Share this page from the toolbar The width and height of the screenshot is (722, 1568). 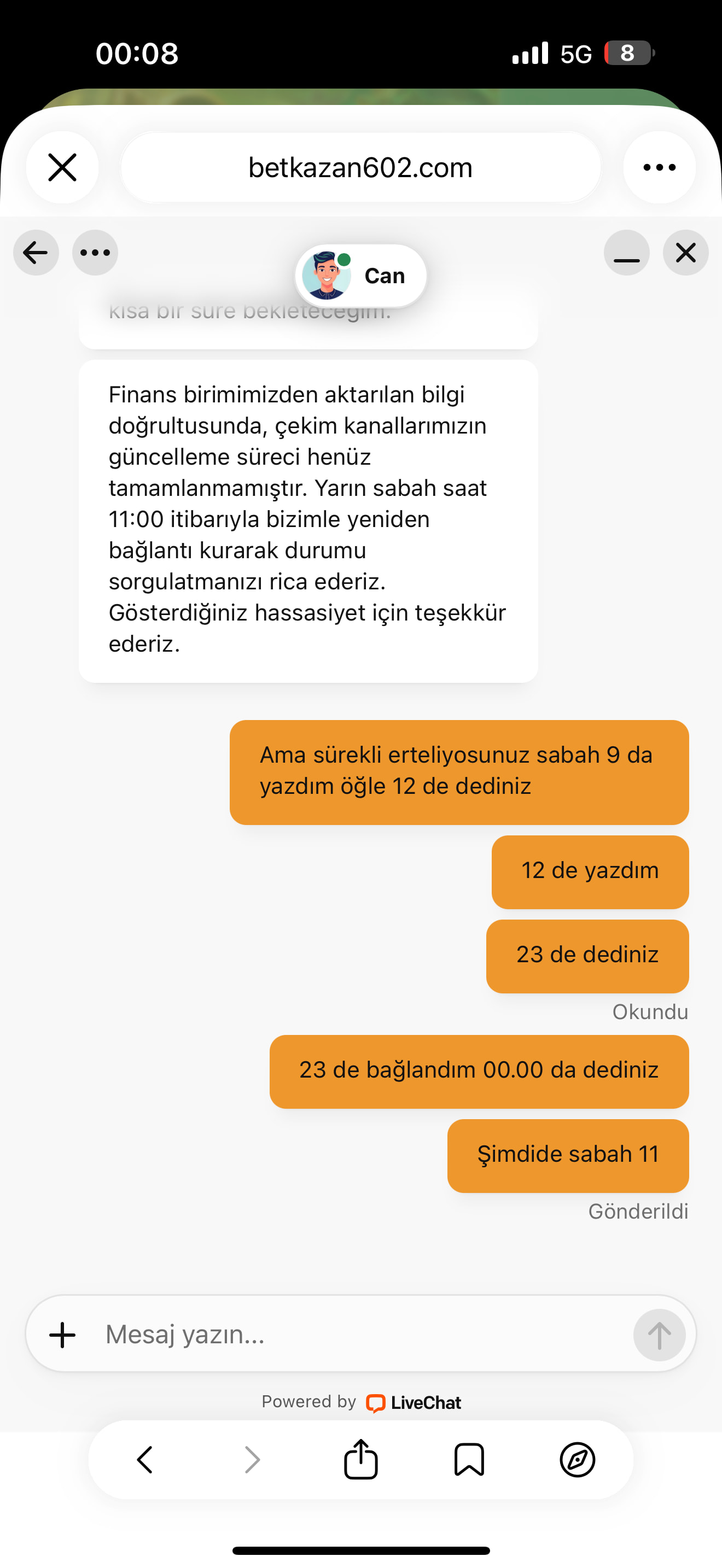(x=361, y=1459)
